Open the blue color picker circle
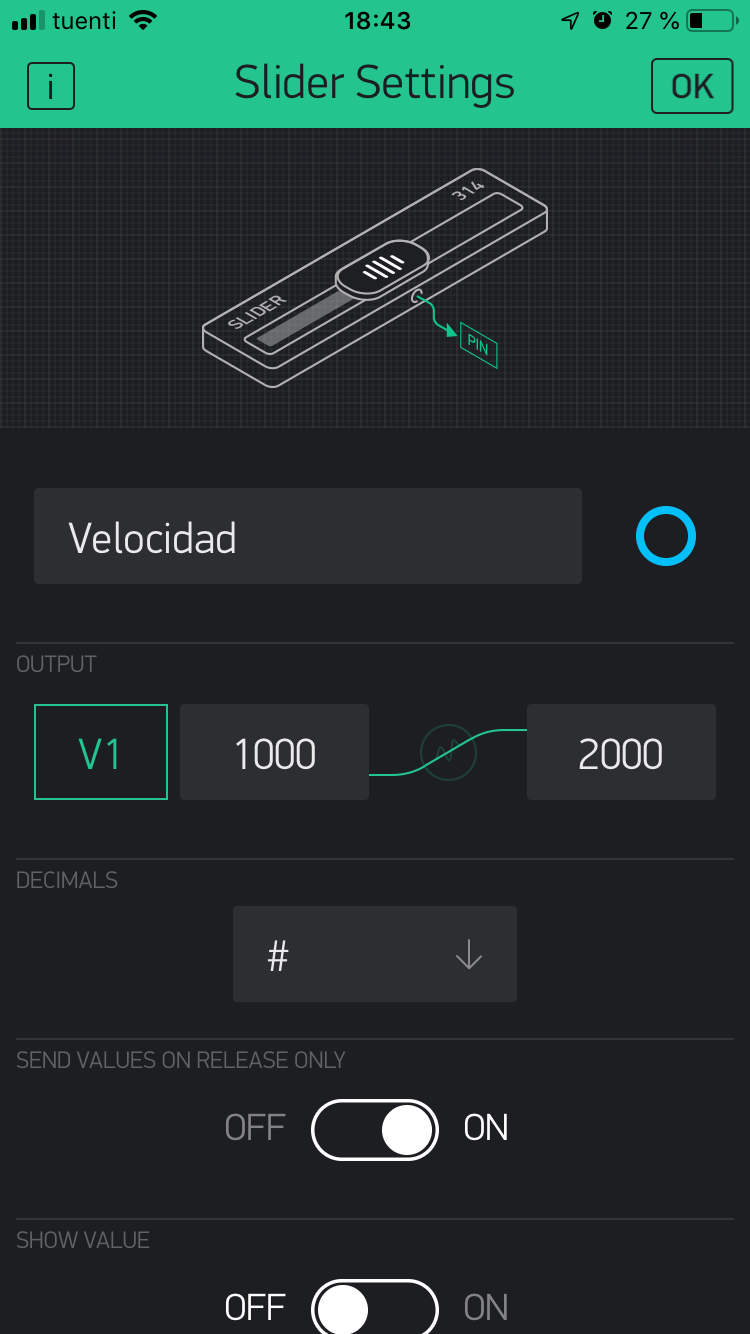Image resolution: width=750 pixels, height=1334 pixels. (x=665, y=537)
